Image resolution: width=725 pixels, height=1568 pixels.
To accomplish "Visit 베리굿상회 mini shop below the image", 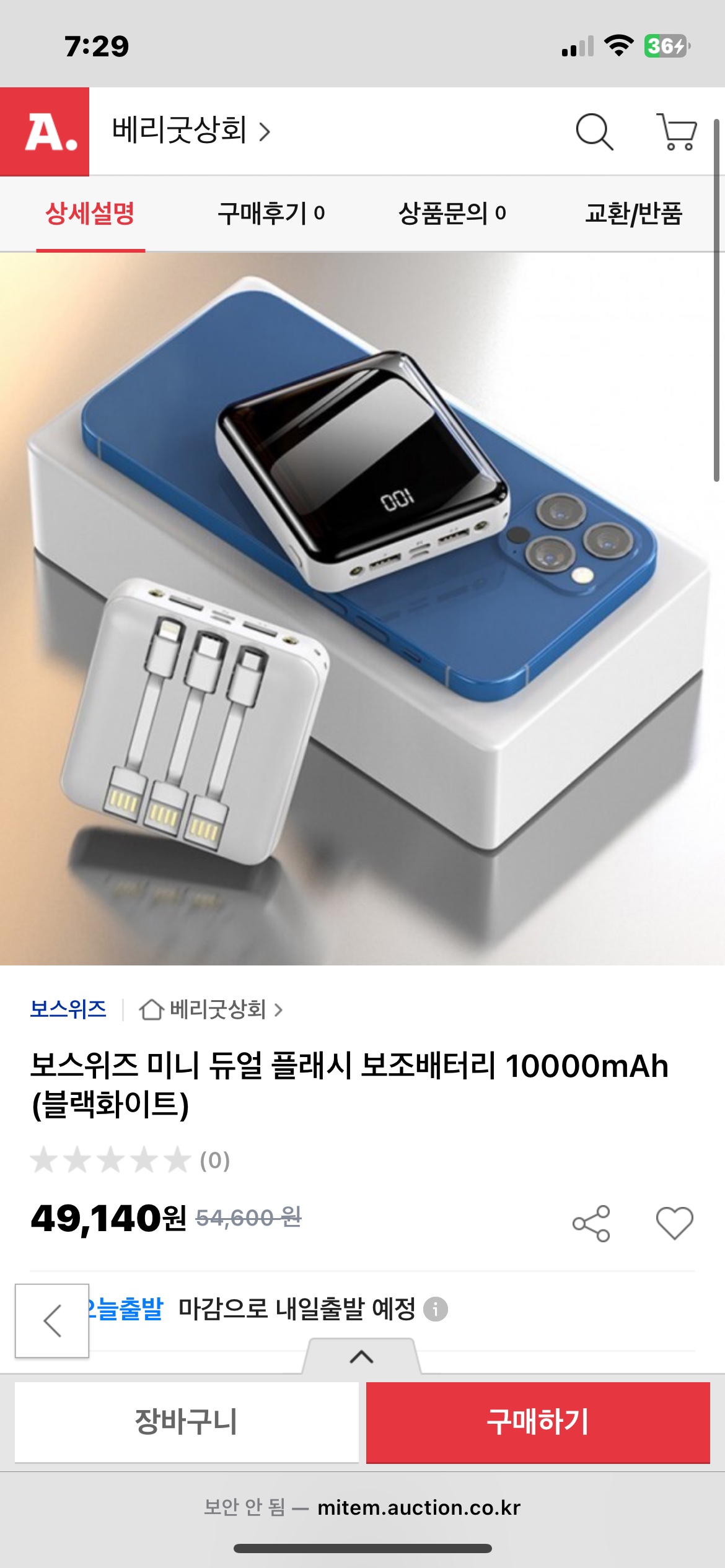I will tap(211, 1009).
